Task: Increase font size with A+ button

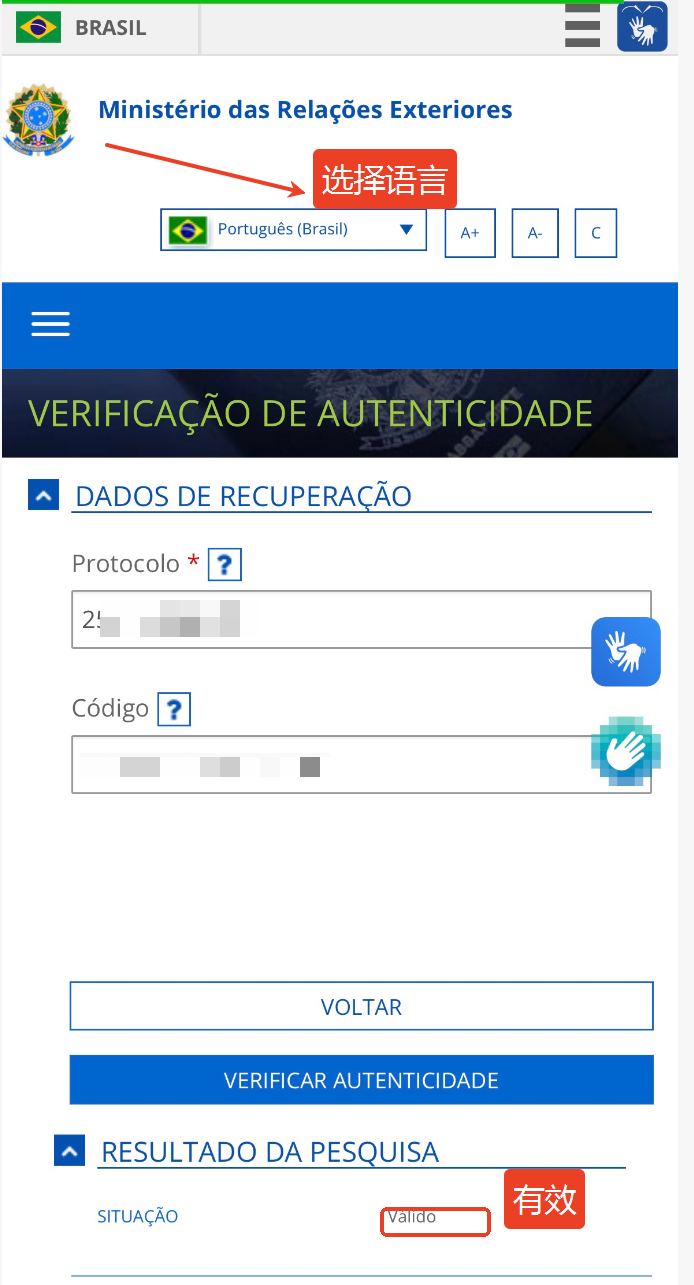Action: (x=469, y=233)
